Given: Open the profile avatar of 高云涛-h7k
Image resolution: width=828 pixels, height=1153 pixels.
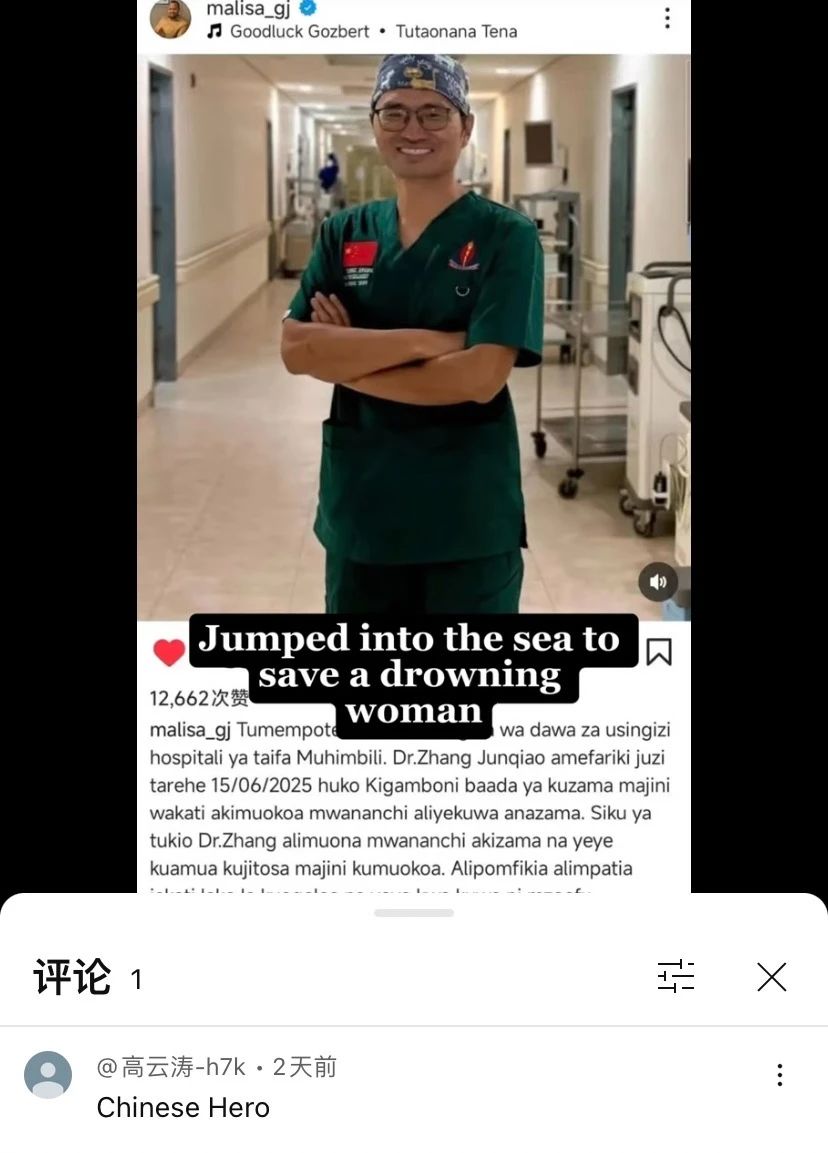Looking at the screenshot, I should tap(48, 1075).
